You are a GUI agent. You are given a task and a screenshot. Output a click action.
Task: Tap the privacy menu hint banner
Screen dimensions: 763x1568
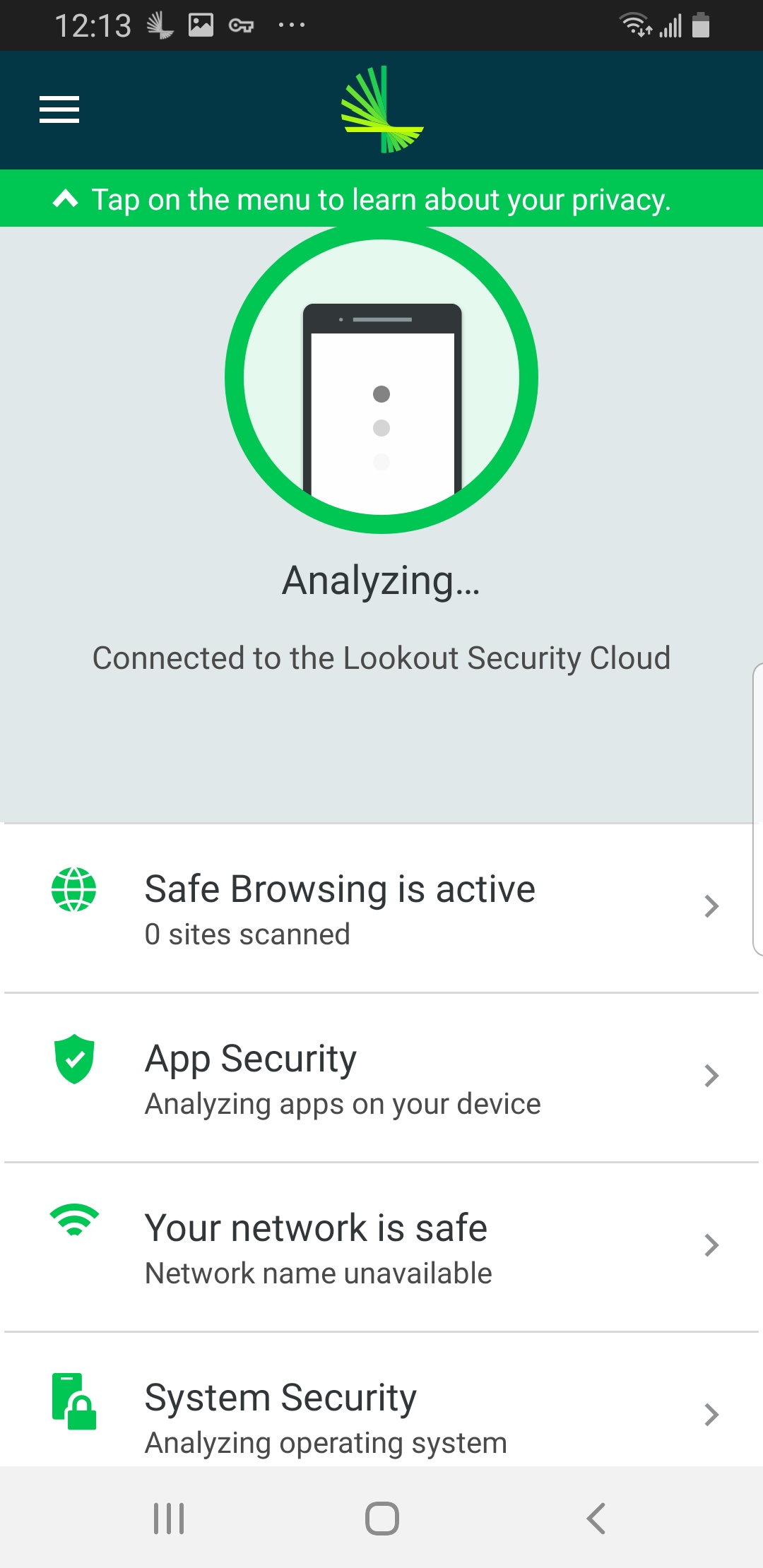tap(381, 199)
